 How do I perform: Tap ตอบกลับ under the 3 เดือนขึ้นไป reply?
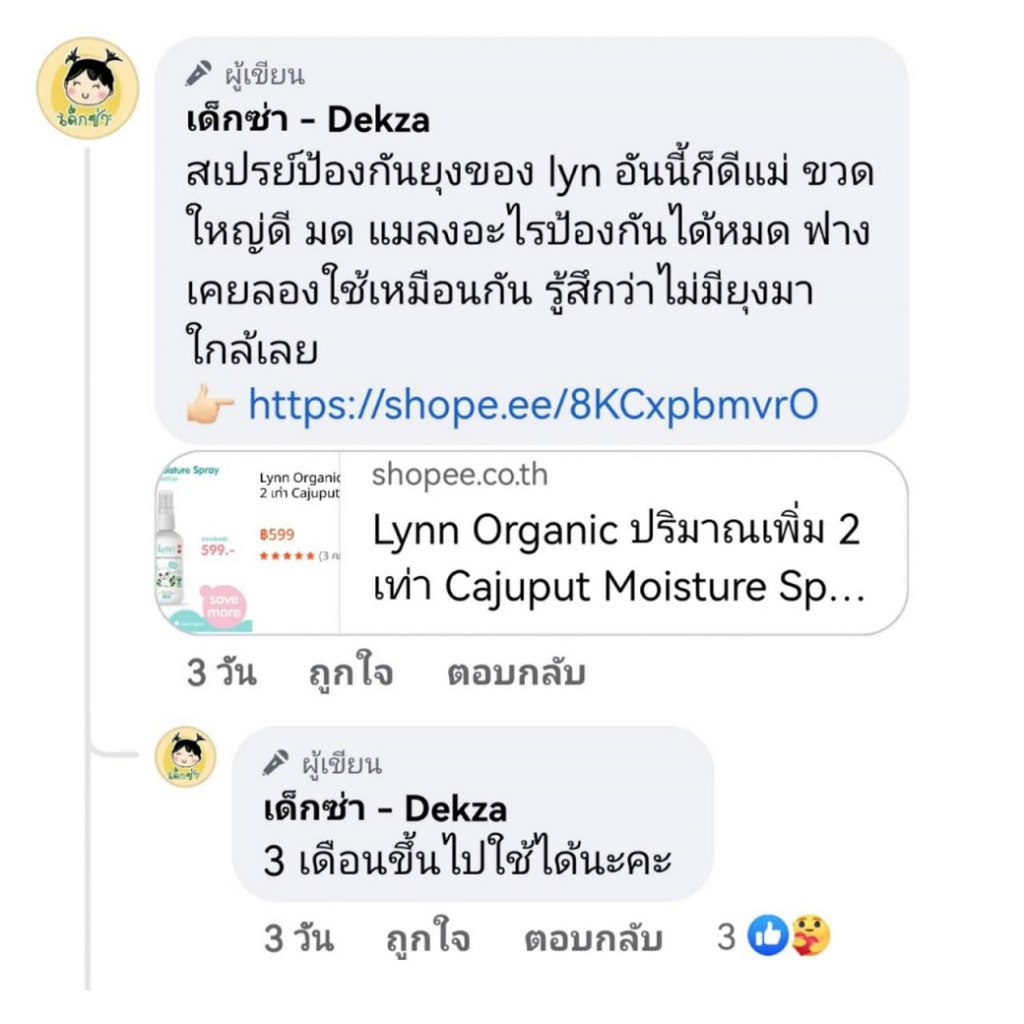[593, 939]
